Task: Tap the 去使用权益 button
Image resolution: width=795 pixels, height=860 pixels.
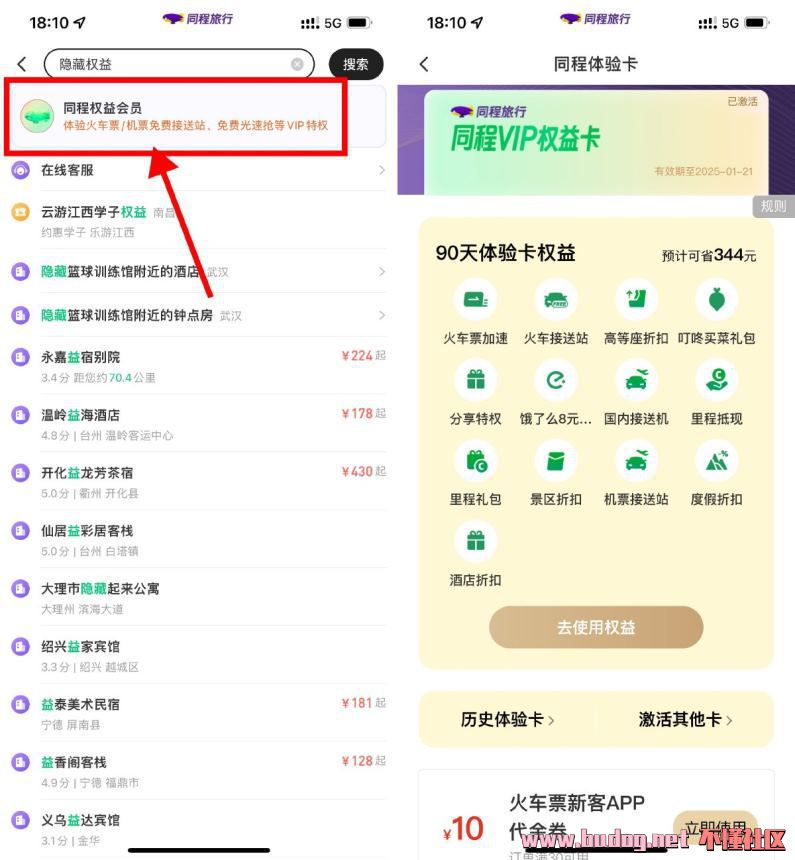Action: [596, 628]
